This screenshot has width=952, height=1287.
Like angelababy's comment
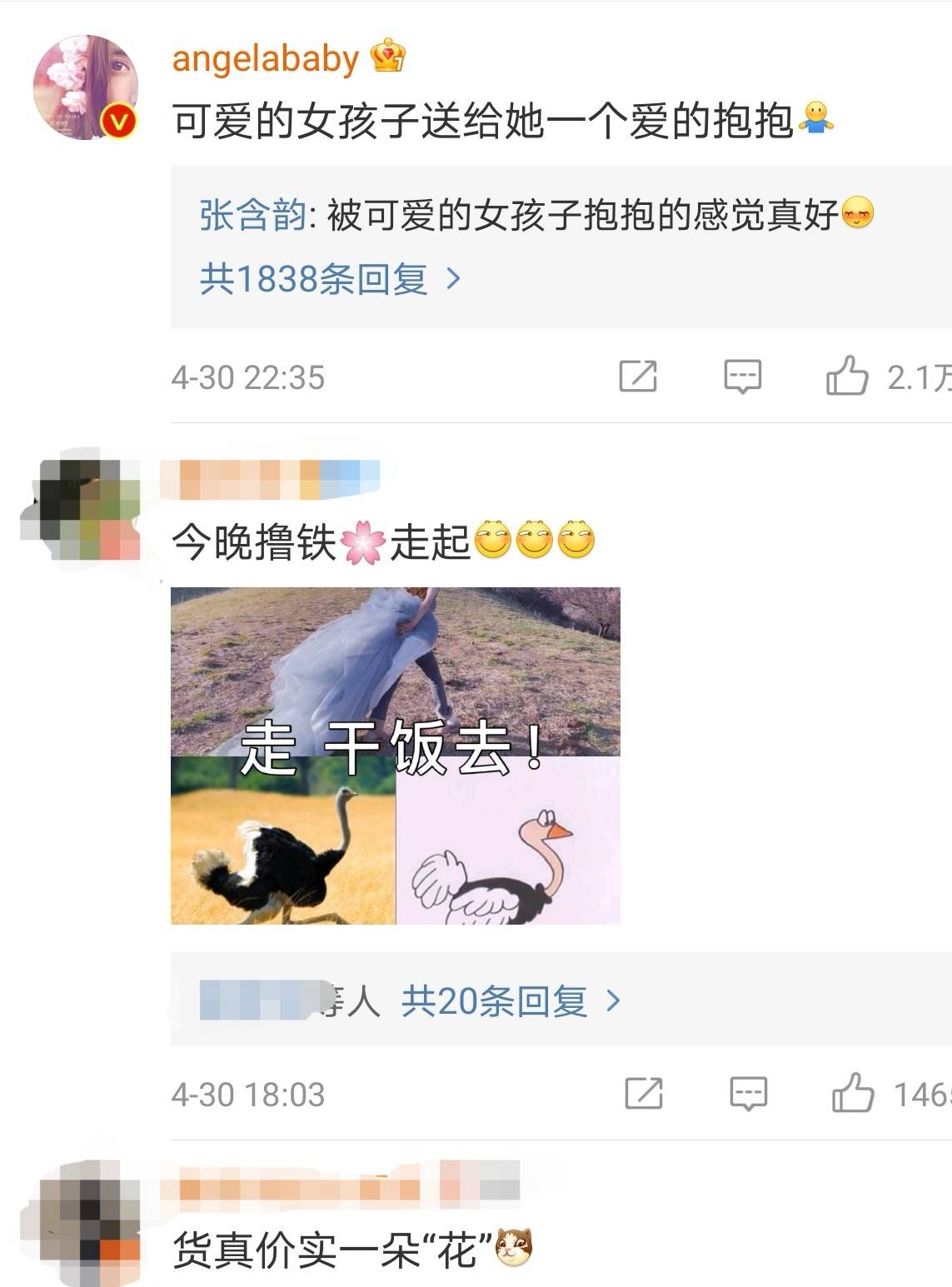[x=847, y=377]
